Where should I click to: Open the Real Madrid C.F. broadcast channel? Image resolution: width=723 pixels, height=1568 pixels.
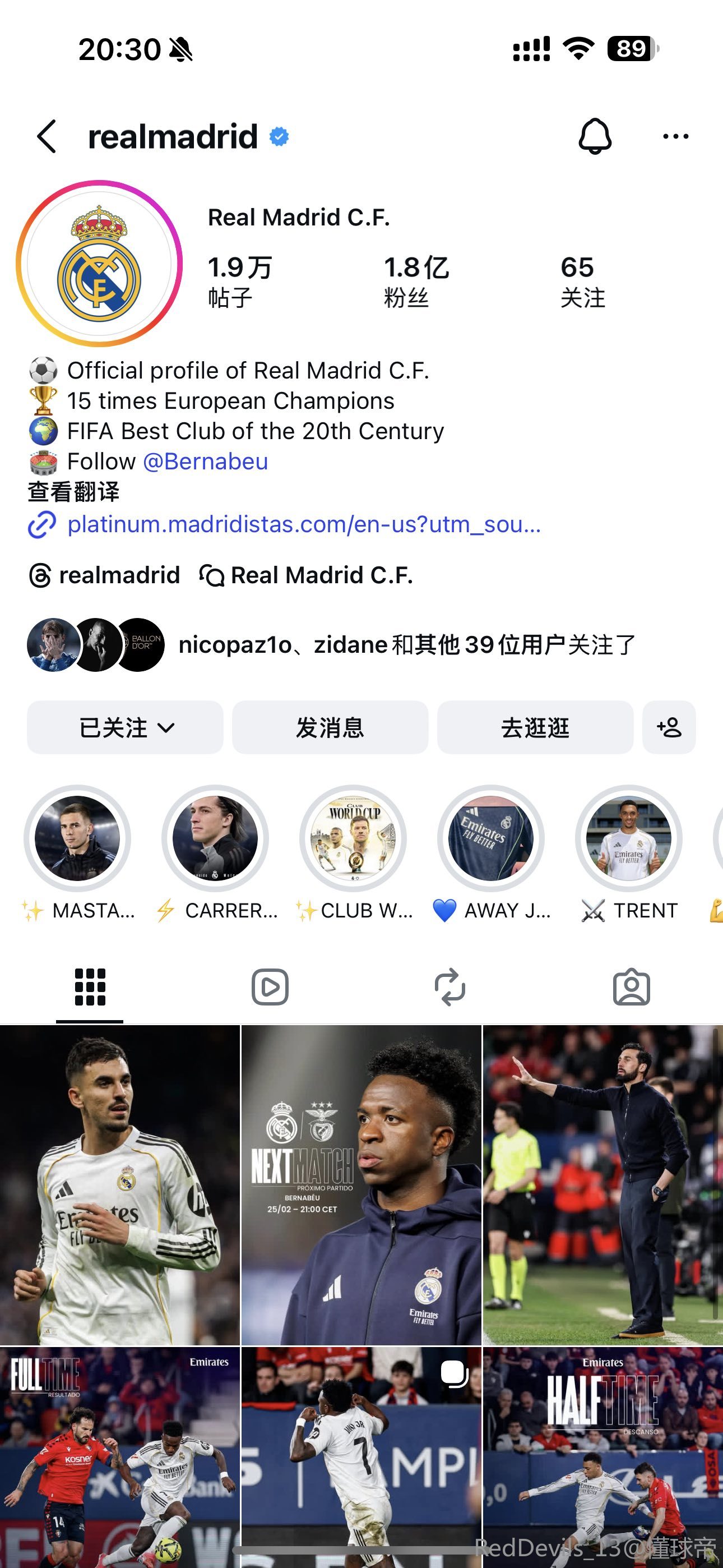[x=307, y=575]
